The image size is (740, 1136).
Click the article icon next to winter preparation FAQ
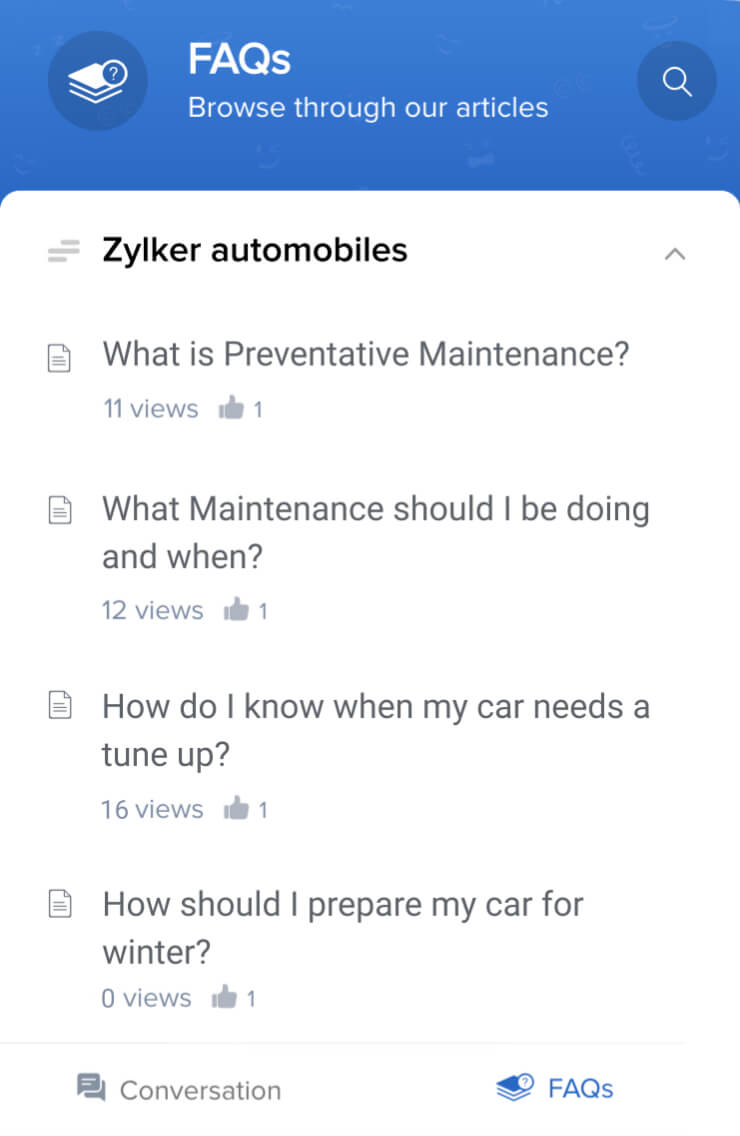pos(60,903)
